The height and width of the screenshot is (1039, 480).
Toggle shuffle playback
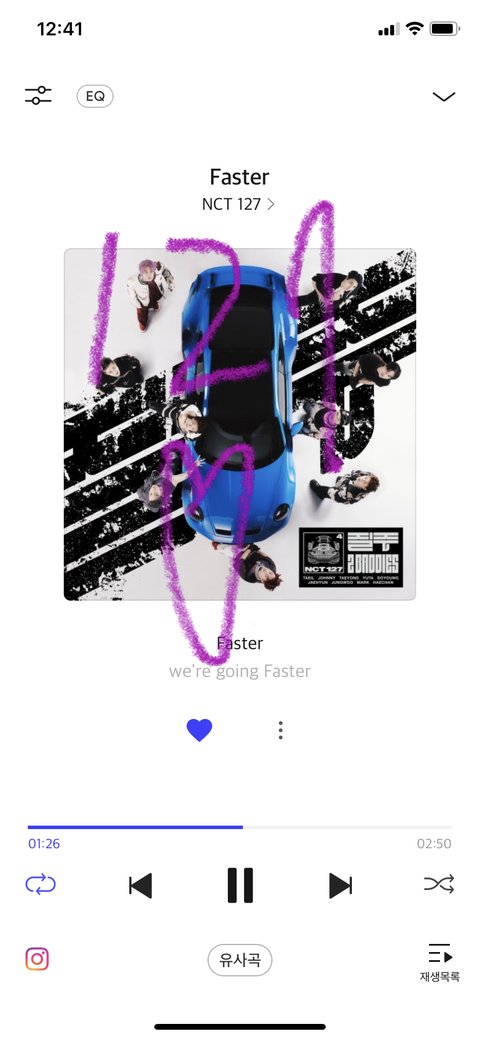click(x=439, y=884)
